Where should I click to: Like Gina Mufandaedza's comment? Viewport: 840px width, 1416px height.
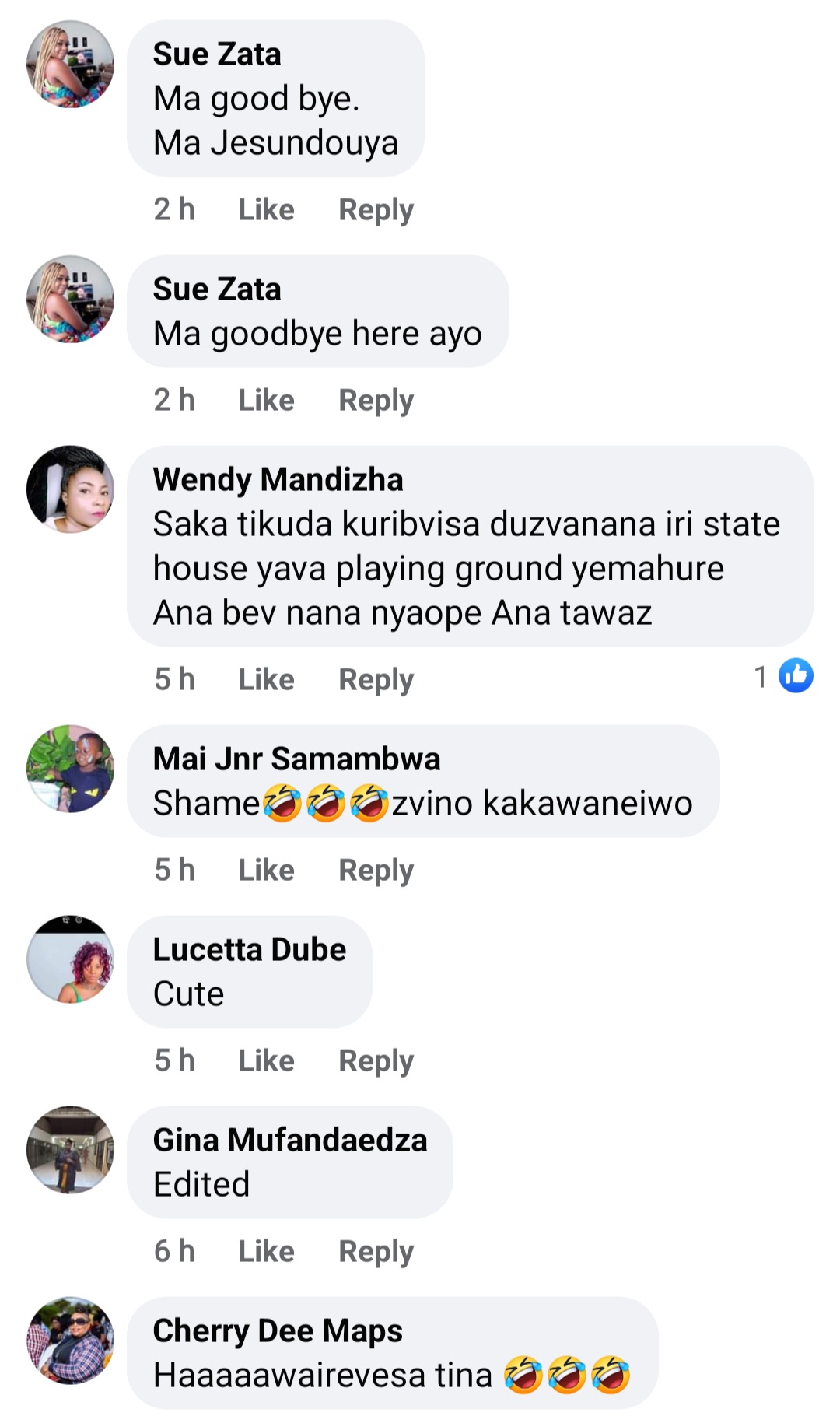pyautogui.click(x=266, y=1251)
